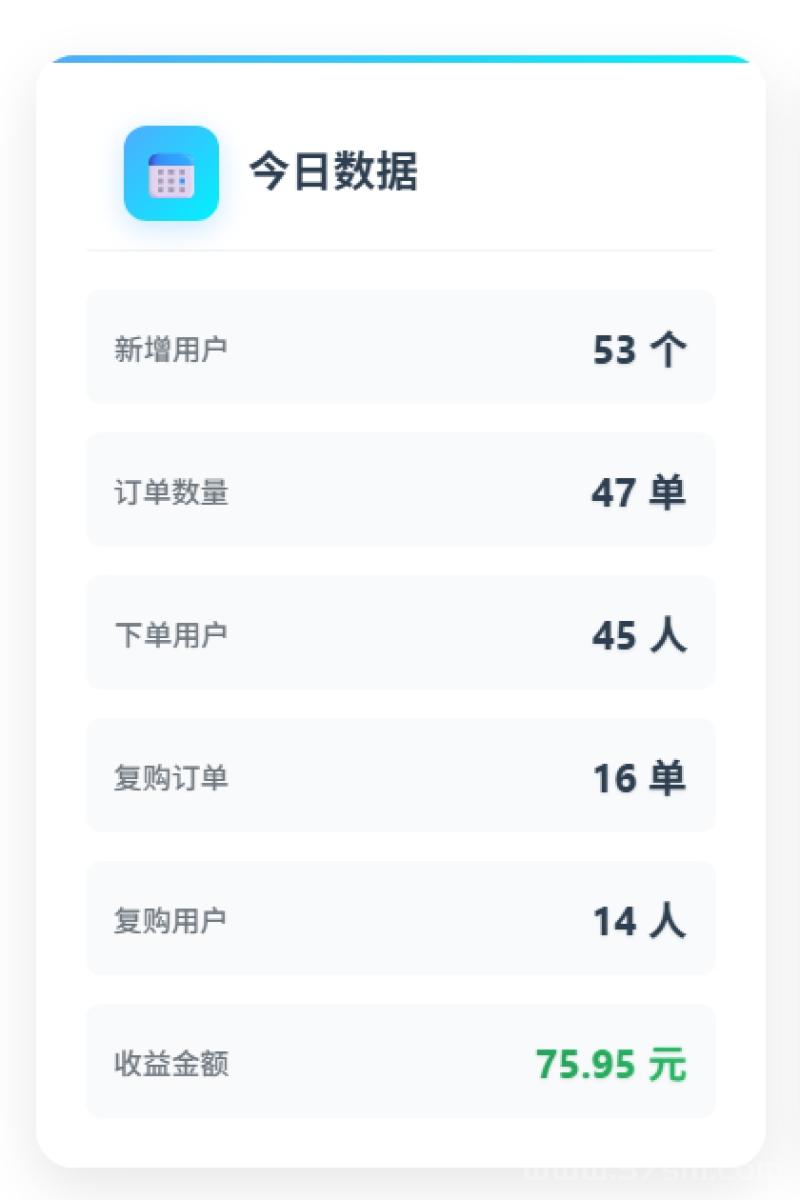Select the value 53 个 for new users
The height and width of the screenshot is (1200, 800).
coord(640,347)
